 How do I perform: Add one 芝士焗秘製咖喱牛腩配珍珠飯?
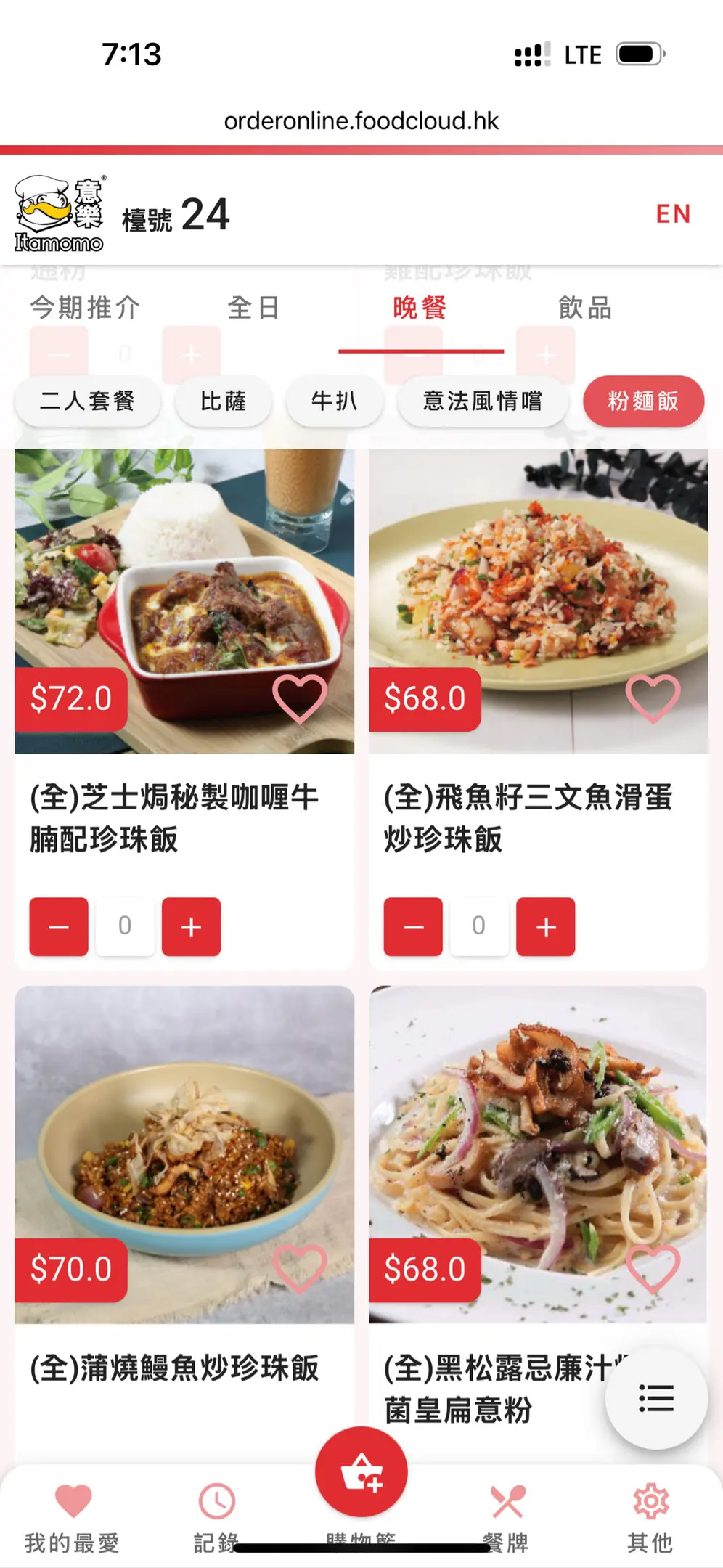(191, 926)
